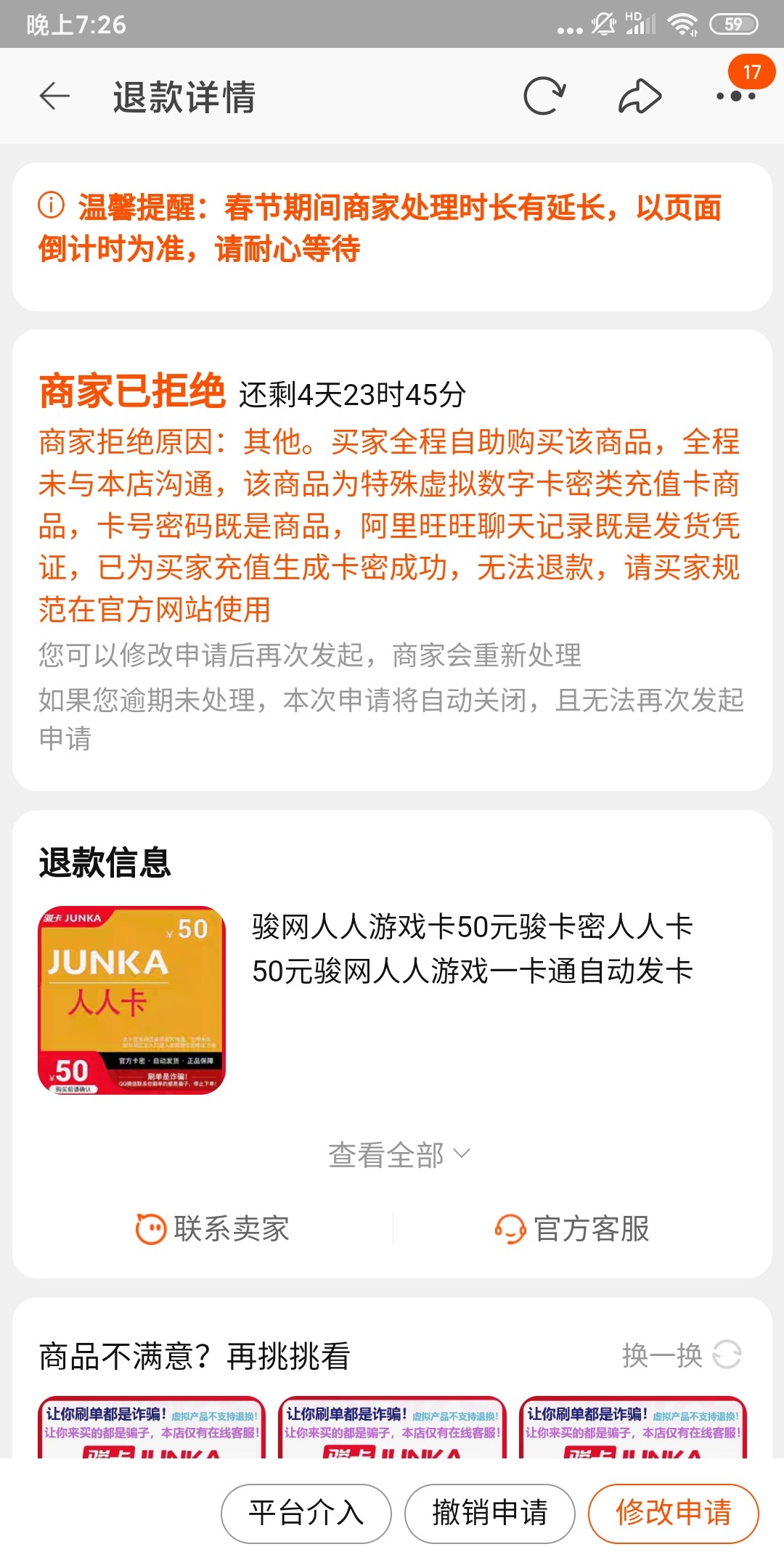The image size is (784, 1568).
Task: Refresh the refund details page
Action: point(544,96)
